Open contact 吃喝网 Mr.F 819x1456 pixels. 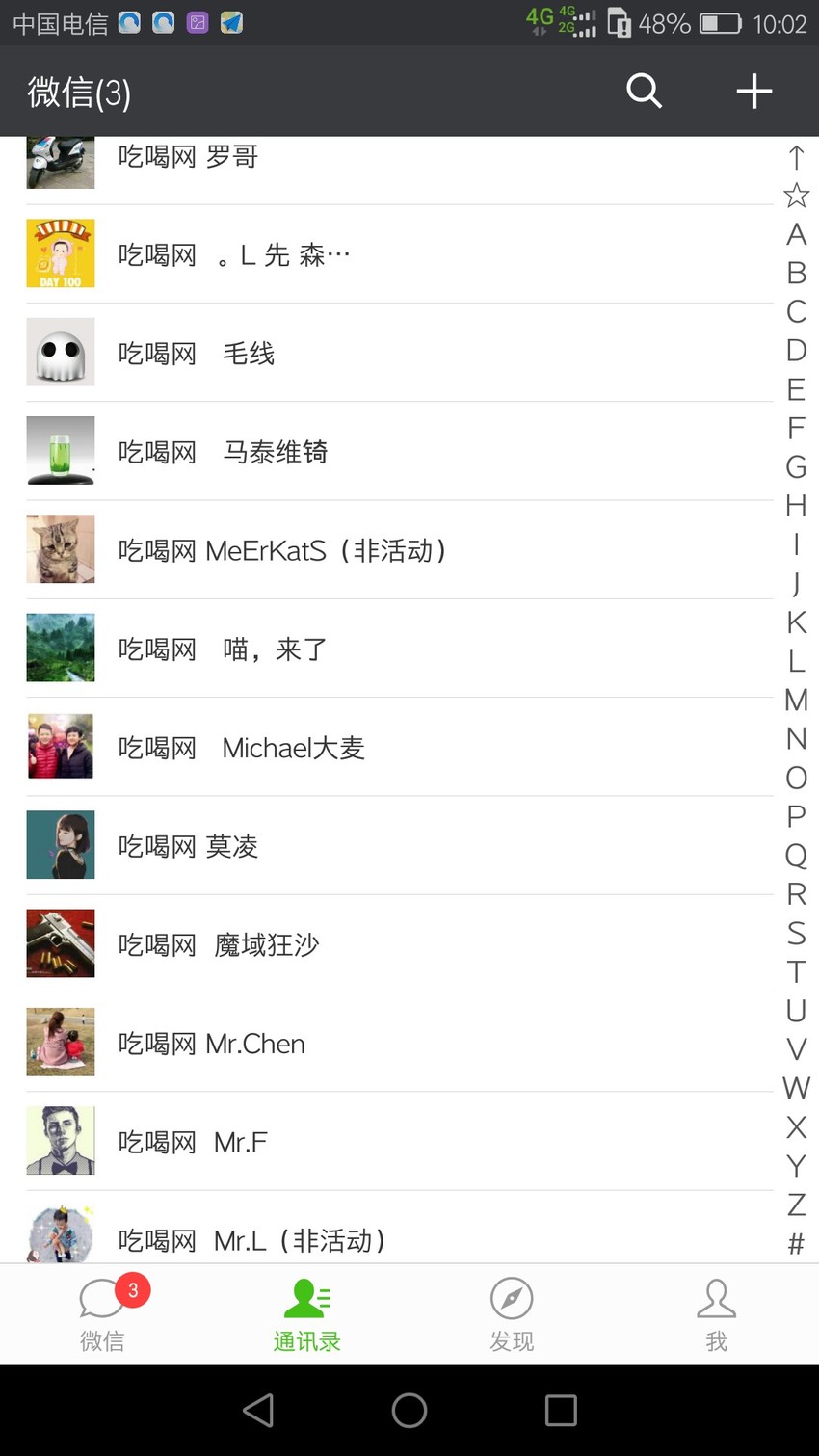click(399, 1142)
